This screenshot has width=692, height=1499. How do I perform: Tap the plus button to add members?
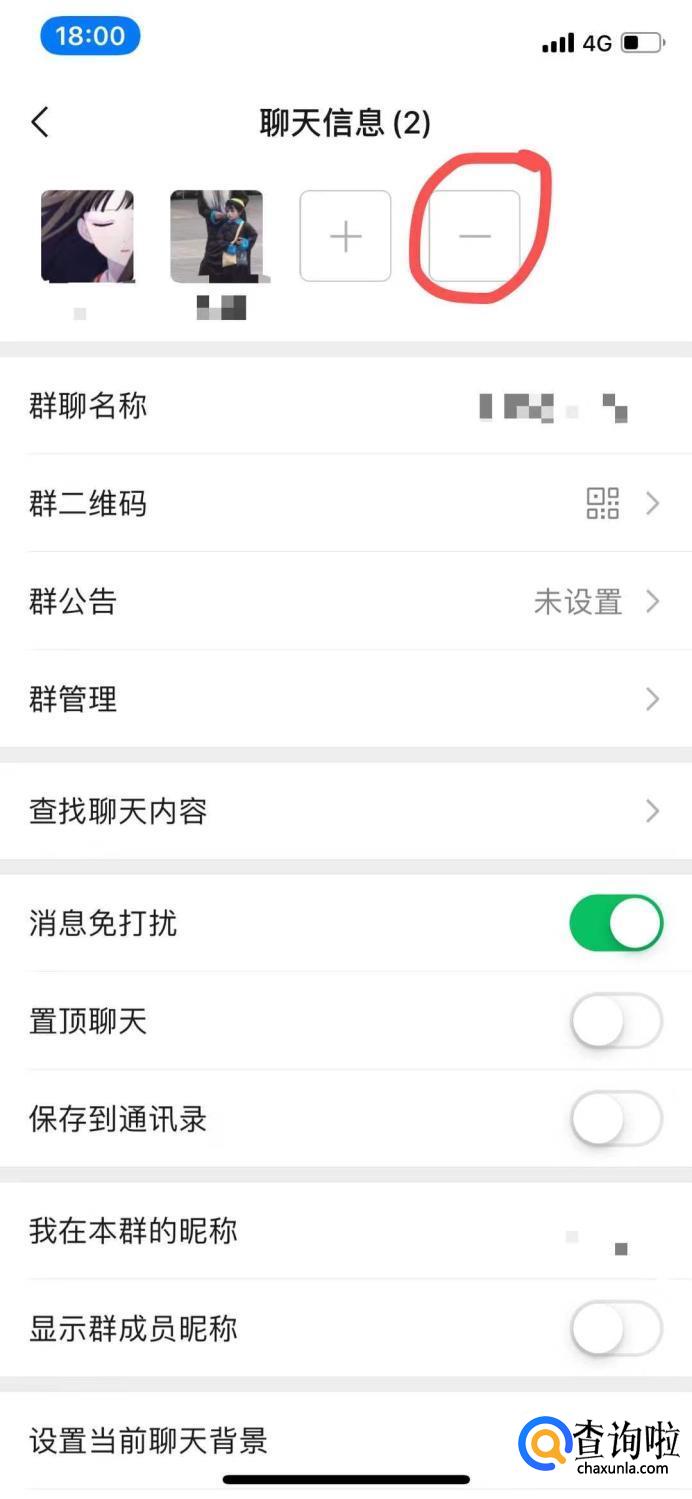coord(345,236)
